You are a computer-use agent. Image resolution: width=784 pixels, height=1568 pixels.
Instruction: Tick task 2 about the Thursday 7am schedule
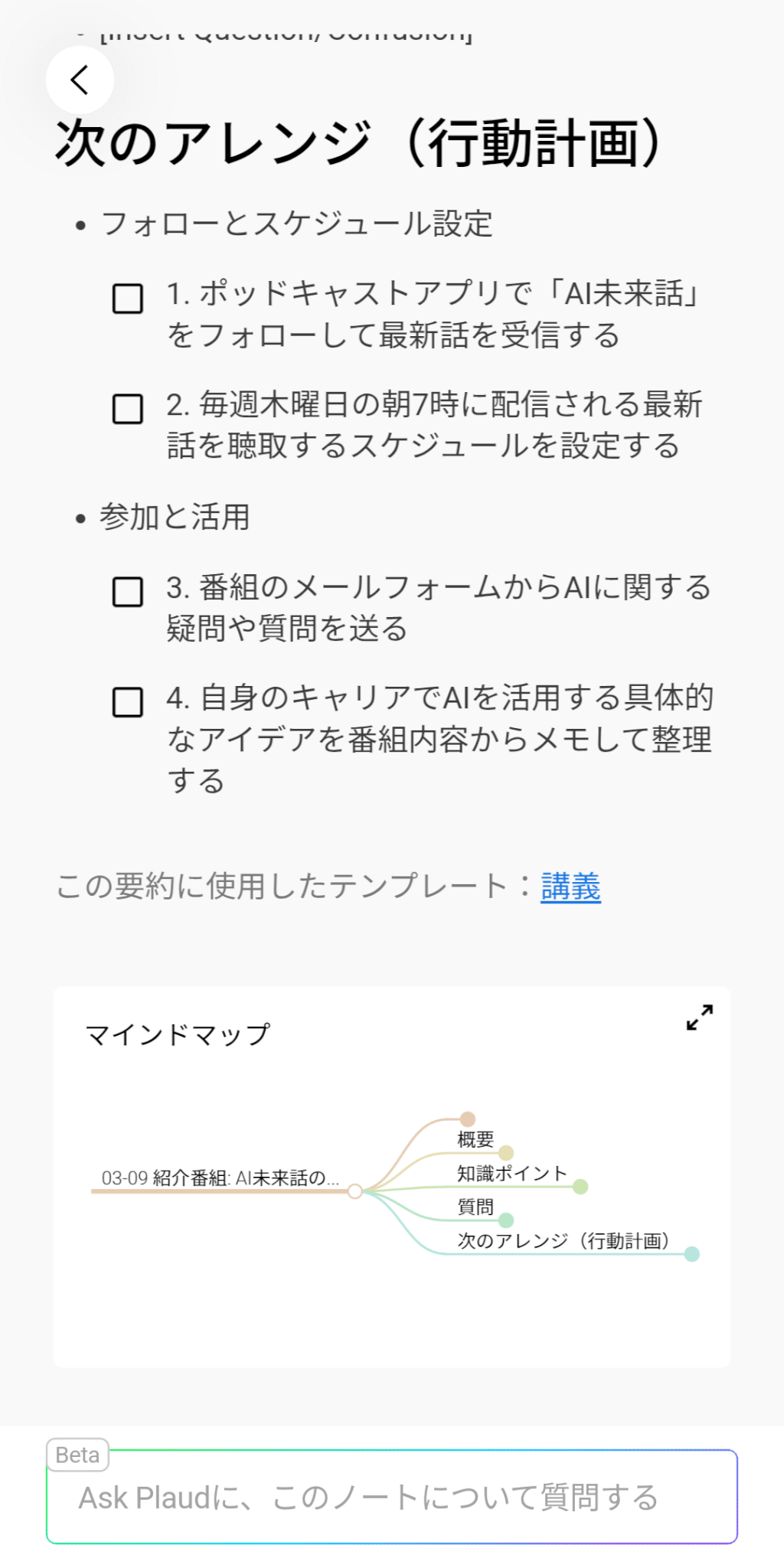(128, 409)
